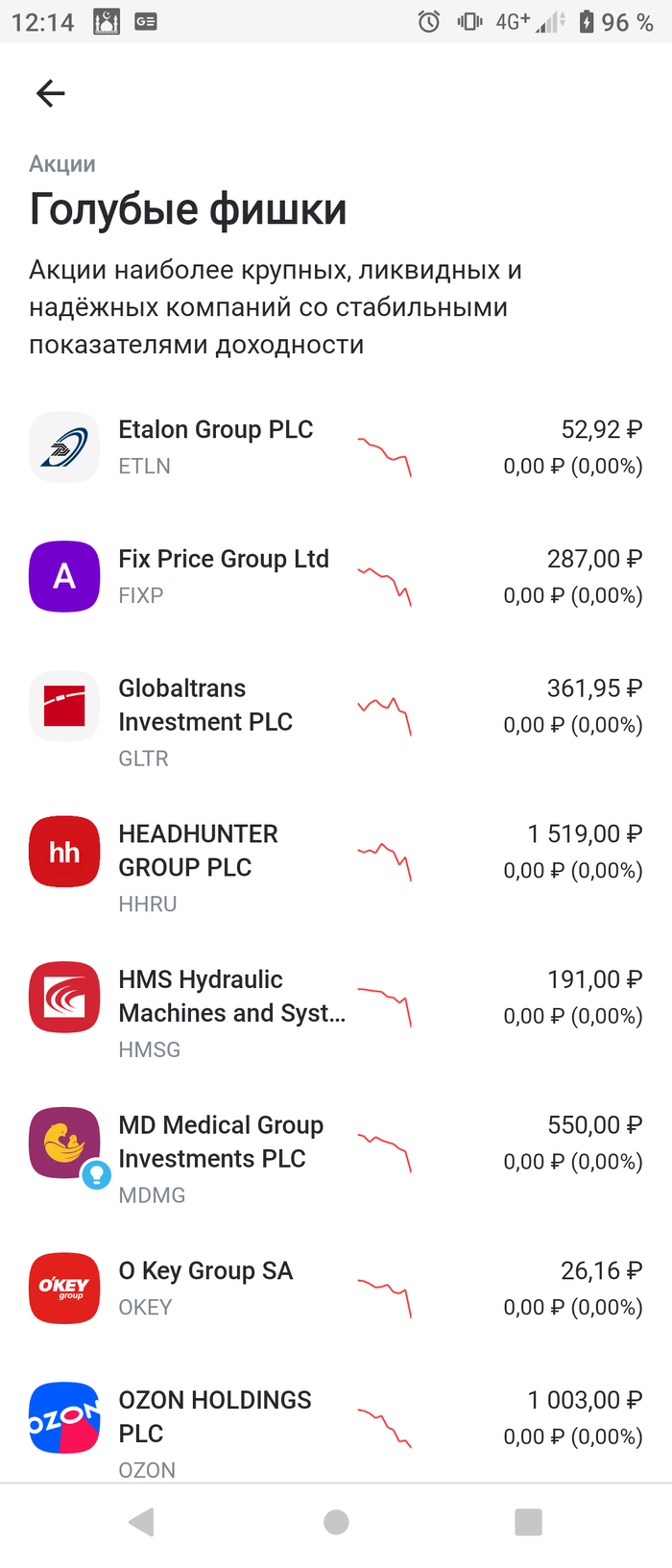
Task: Open recent apps from navigation bar
Action: 528,1522
